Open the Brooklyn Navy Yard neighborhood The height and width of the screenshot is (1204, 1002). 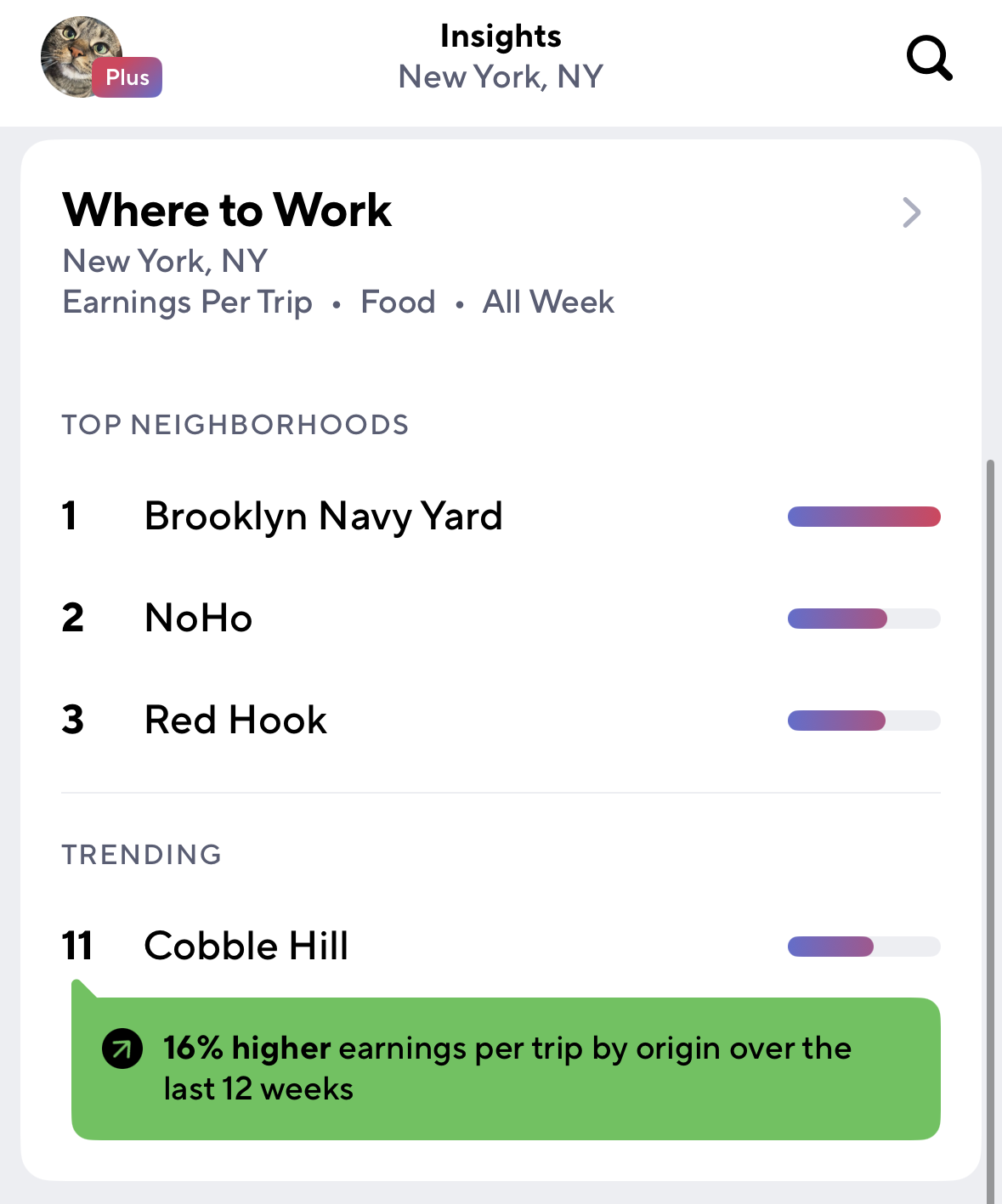323,516
